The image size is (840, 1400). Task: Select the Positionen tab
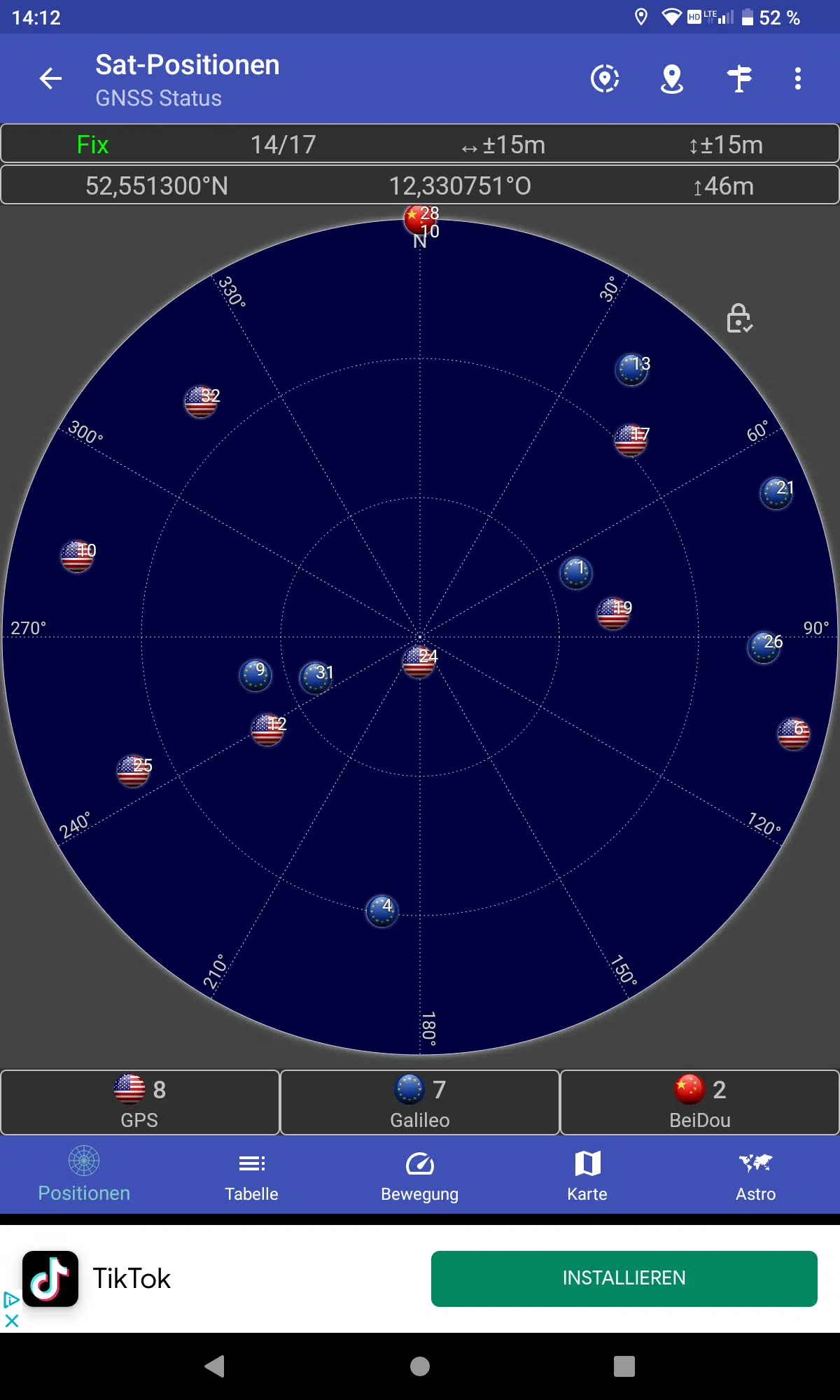coord(84,1176)
